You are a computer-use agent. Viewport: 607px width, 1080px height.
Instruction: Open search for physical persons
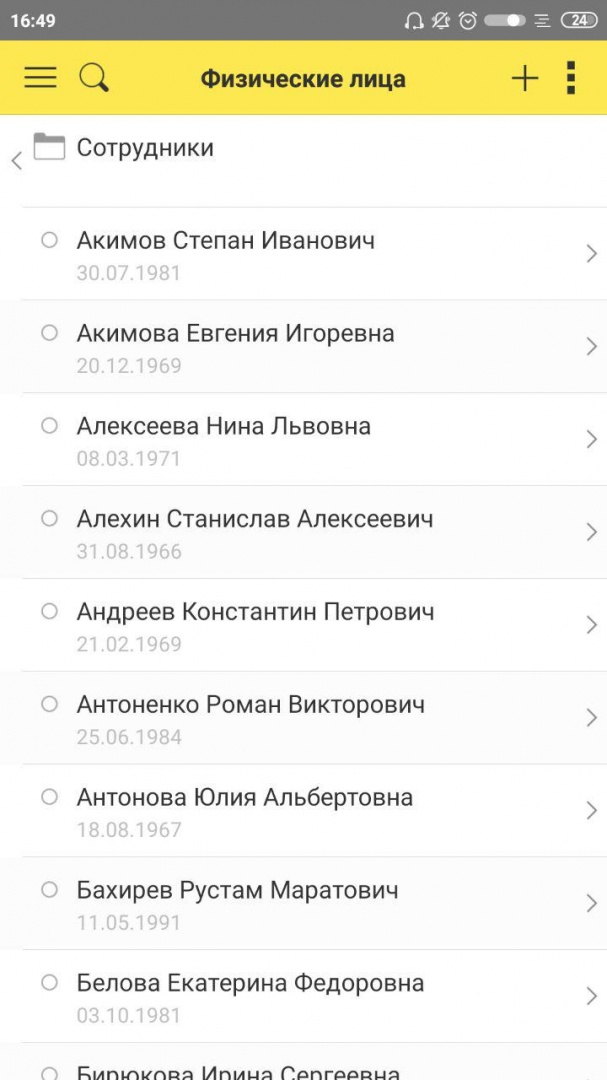pos(94,78)
